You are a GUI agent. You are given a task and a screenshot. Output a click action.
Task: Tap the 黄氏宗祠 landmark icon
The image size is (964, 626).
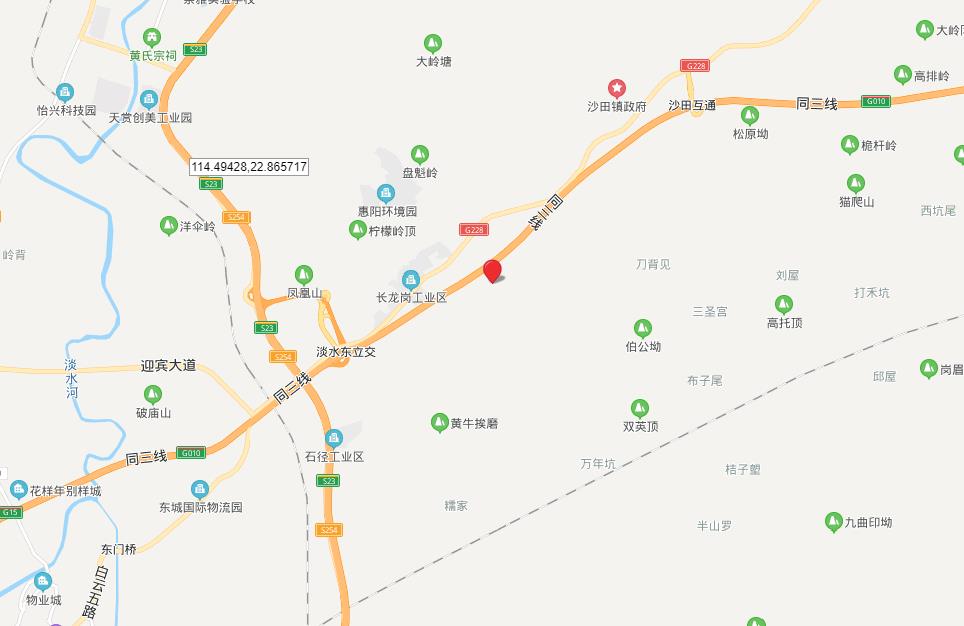click(x=152, y=37)
